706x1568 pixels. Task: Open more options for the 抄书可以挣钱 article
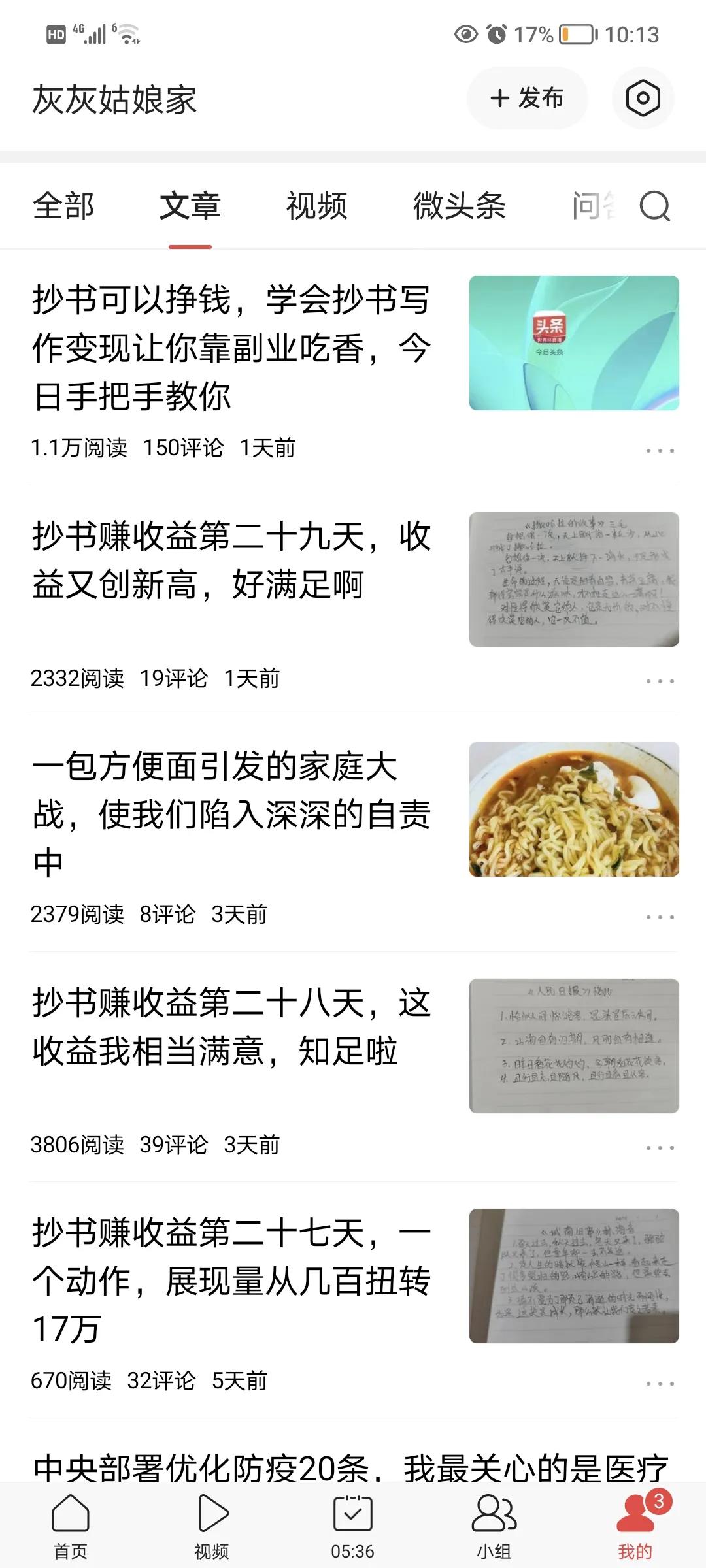click(x=659, y=449)
